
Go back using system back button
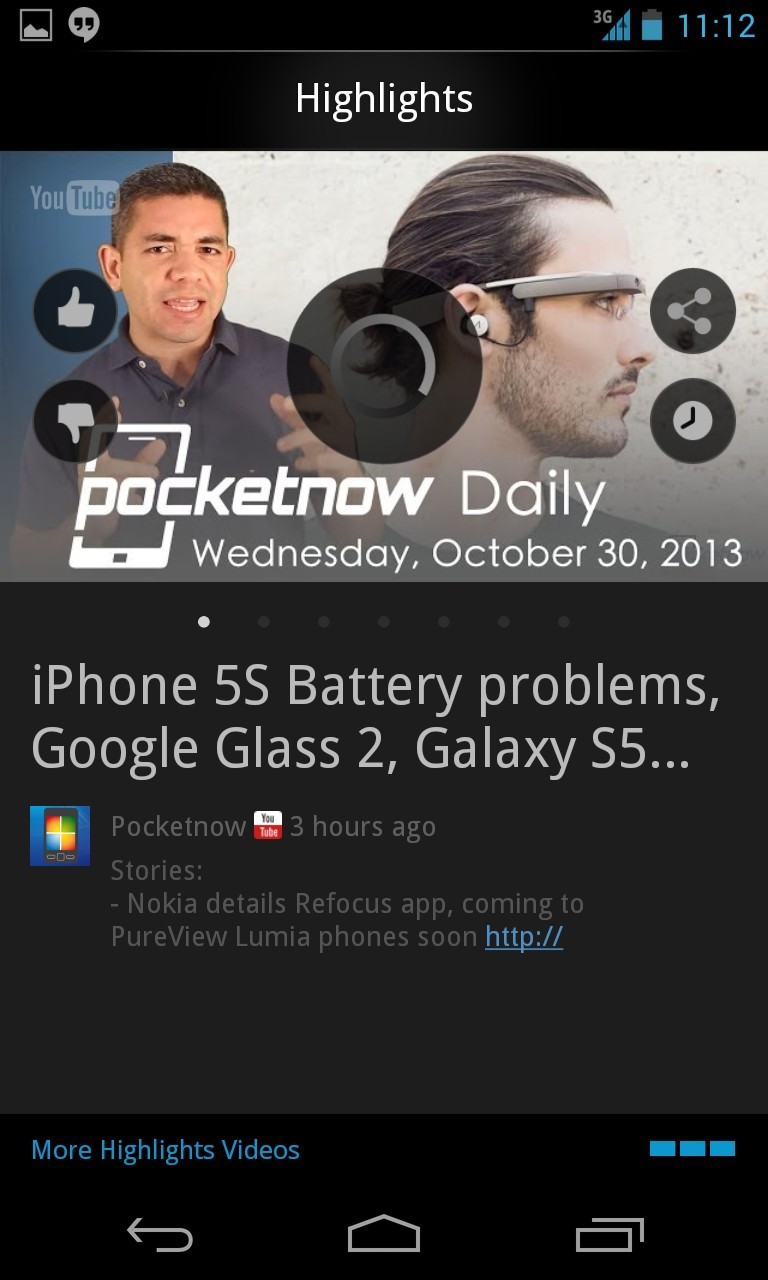160,1236
